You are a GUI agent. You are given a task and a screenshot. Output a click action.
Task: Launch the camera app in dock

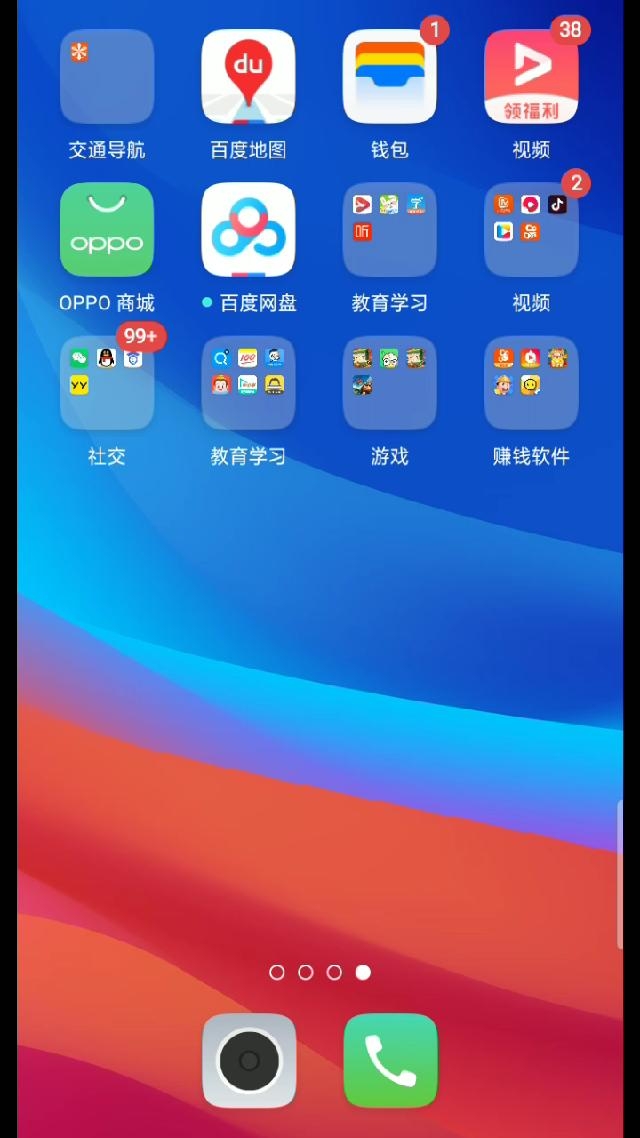249,1060
